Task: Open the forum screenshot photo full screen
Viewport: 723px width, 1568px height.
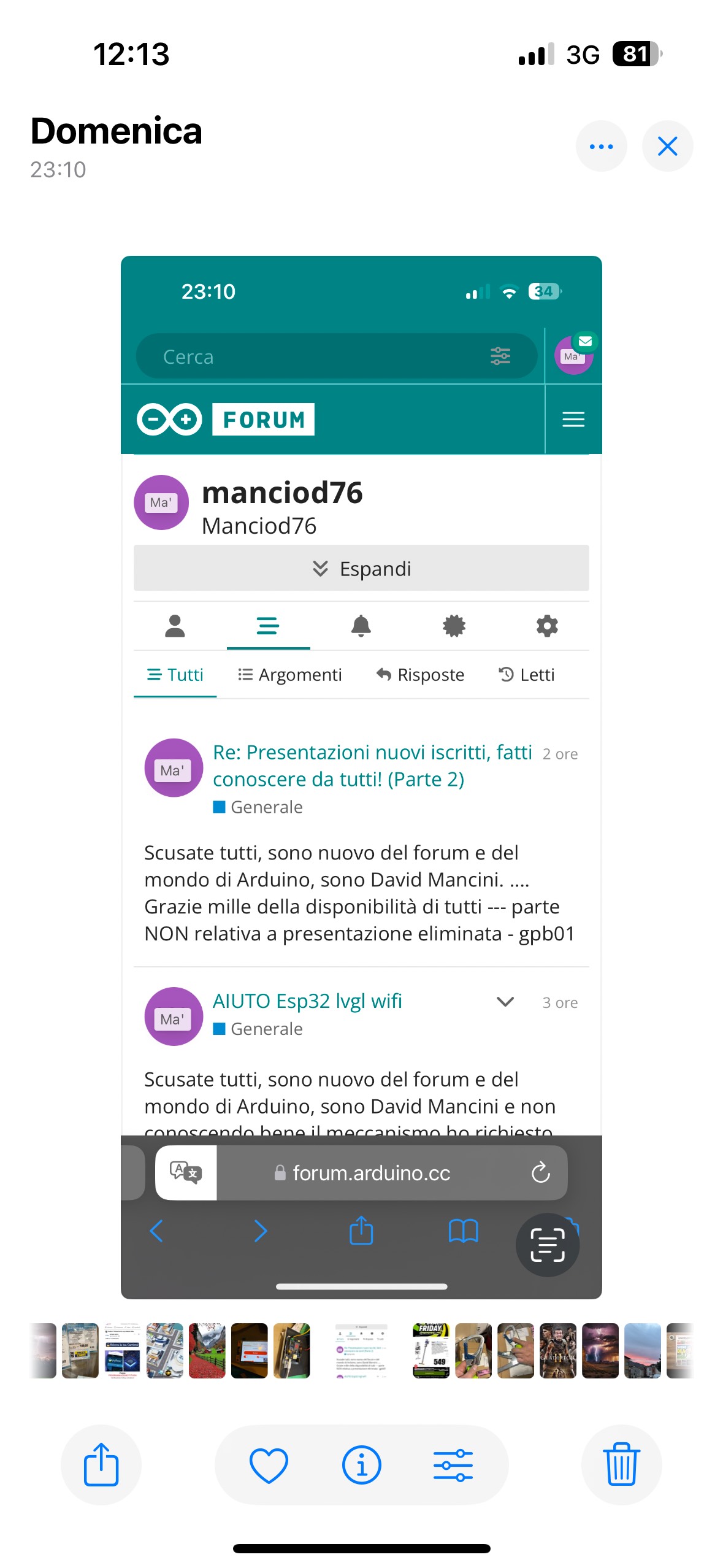Action: pos(361,777)
